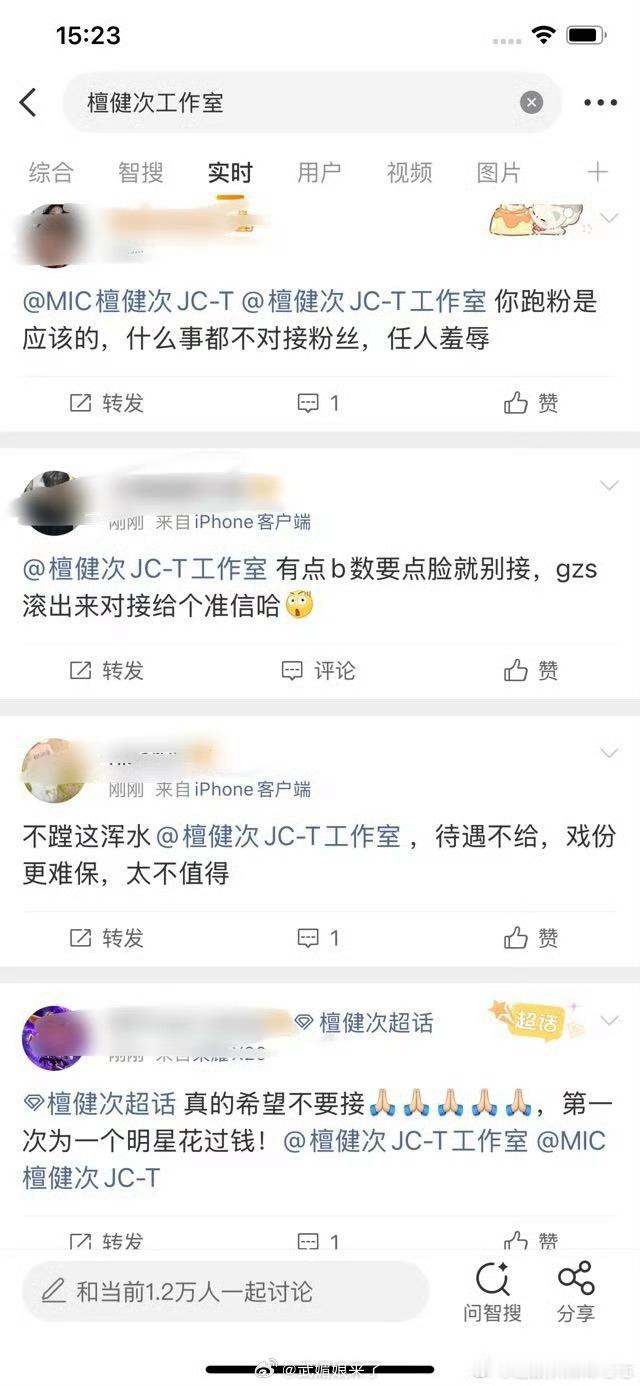Add more tabs with the plus icon
Viewport: 640px width, 1386px height.
coord(597,172)
